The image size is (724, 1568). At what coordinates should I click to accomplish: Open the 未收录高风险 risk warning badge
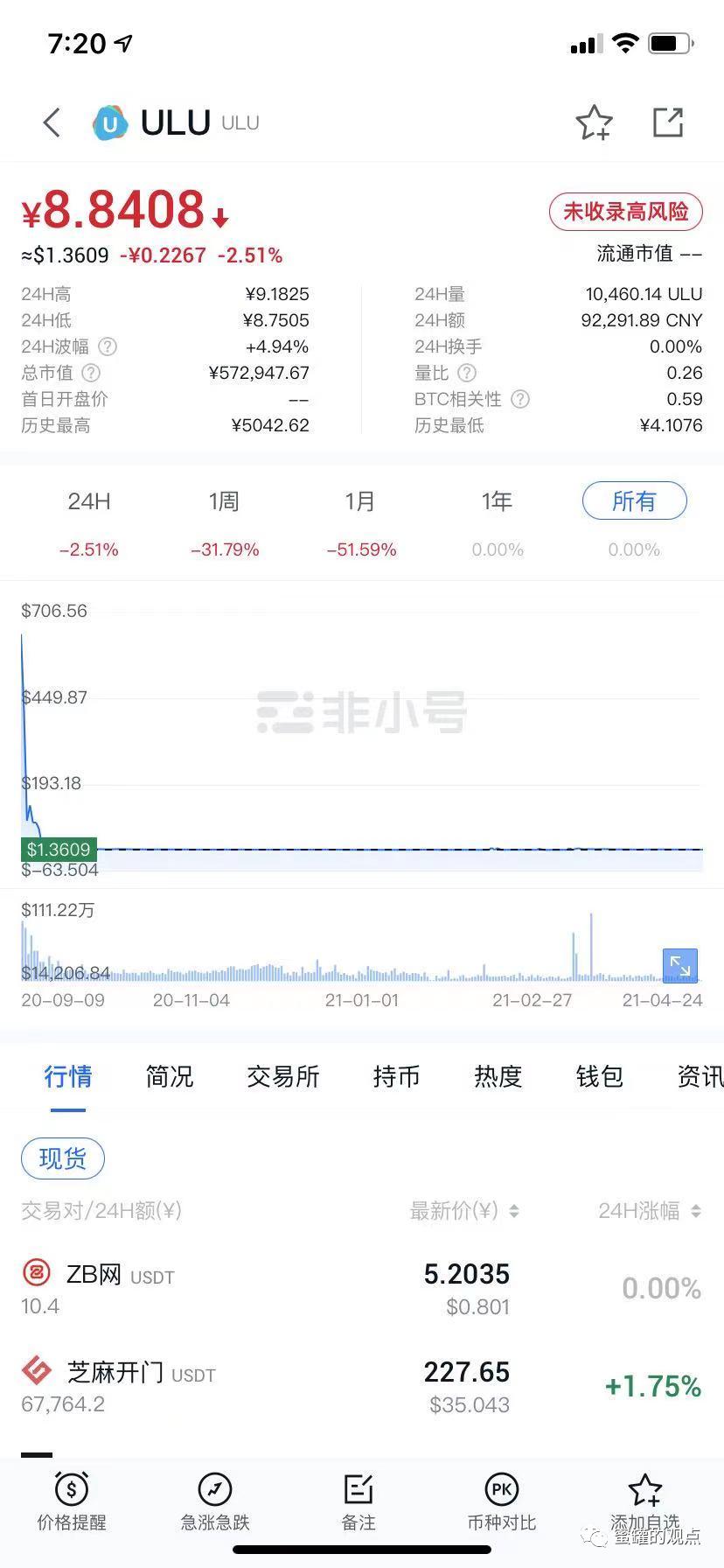pyautogui.click(x=624, y=212)
